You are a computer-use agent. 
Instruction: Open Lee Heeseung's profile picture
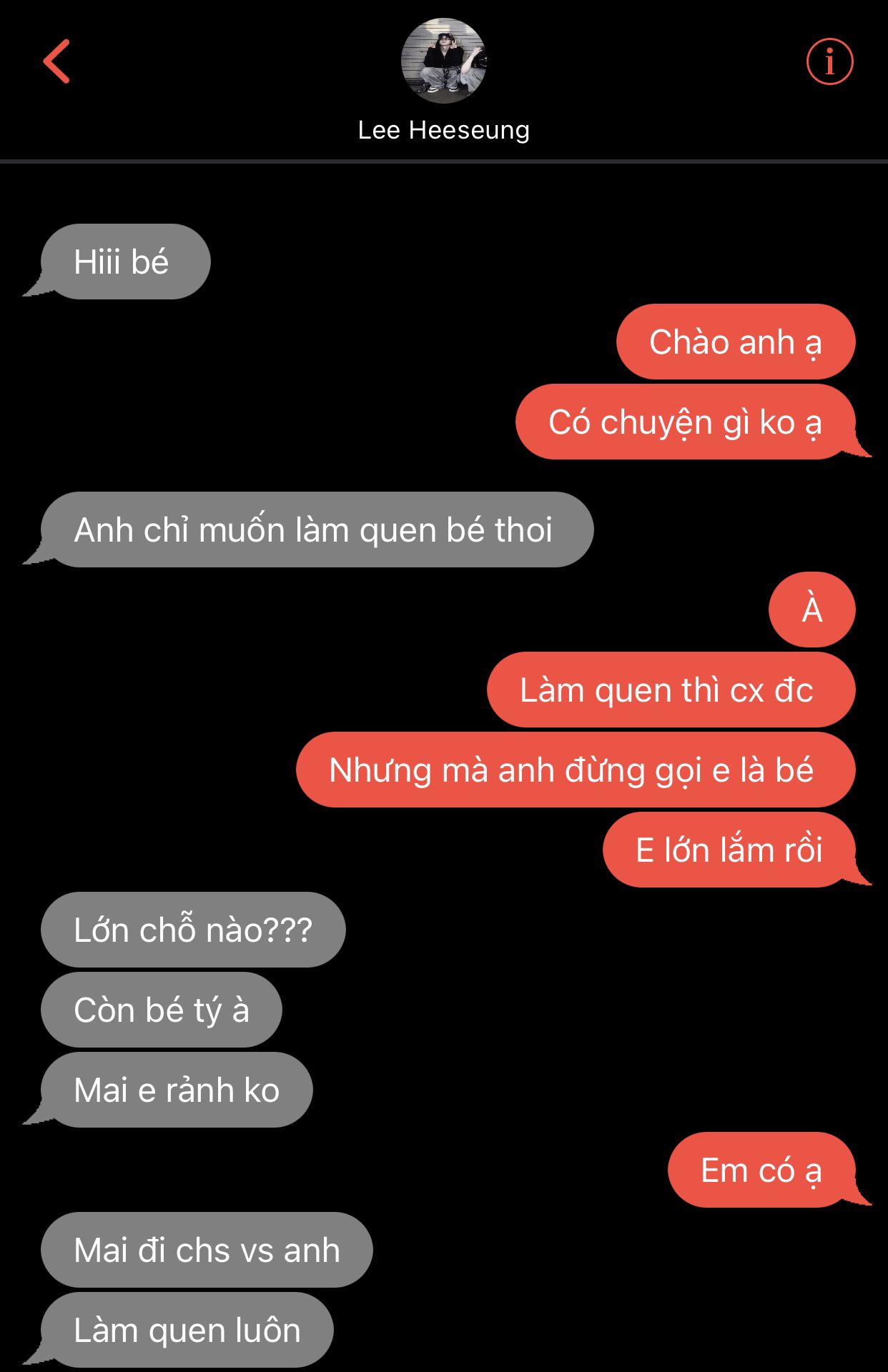pos(444,61)
